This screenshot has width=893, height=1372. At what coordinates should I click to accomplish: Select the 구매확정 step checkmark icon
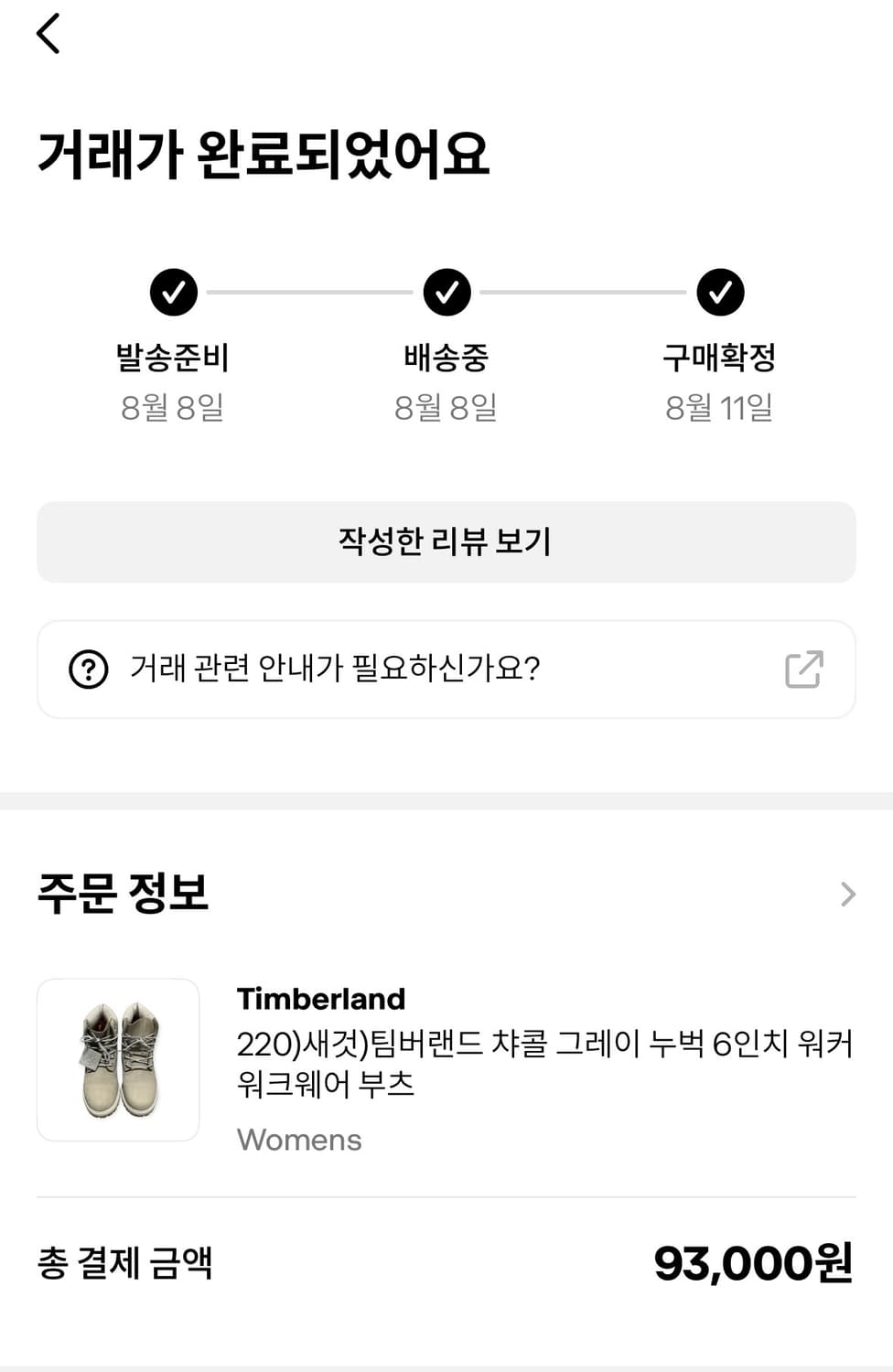tap(720, 292)
